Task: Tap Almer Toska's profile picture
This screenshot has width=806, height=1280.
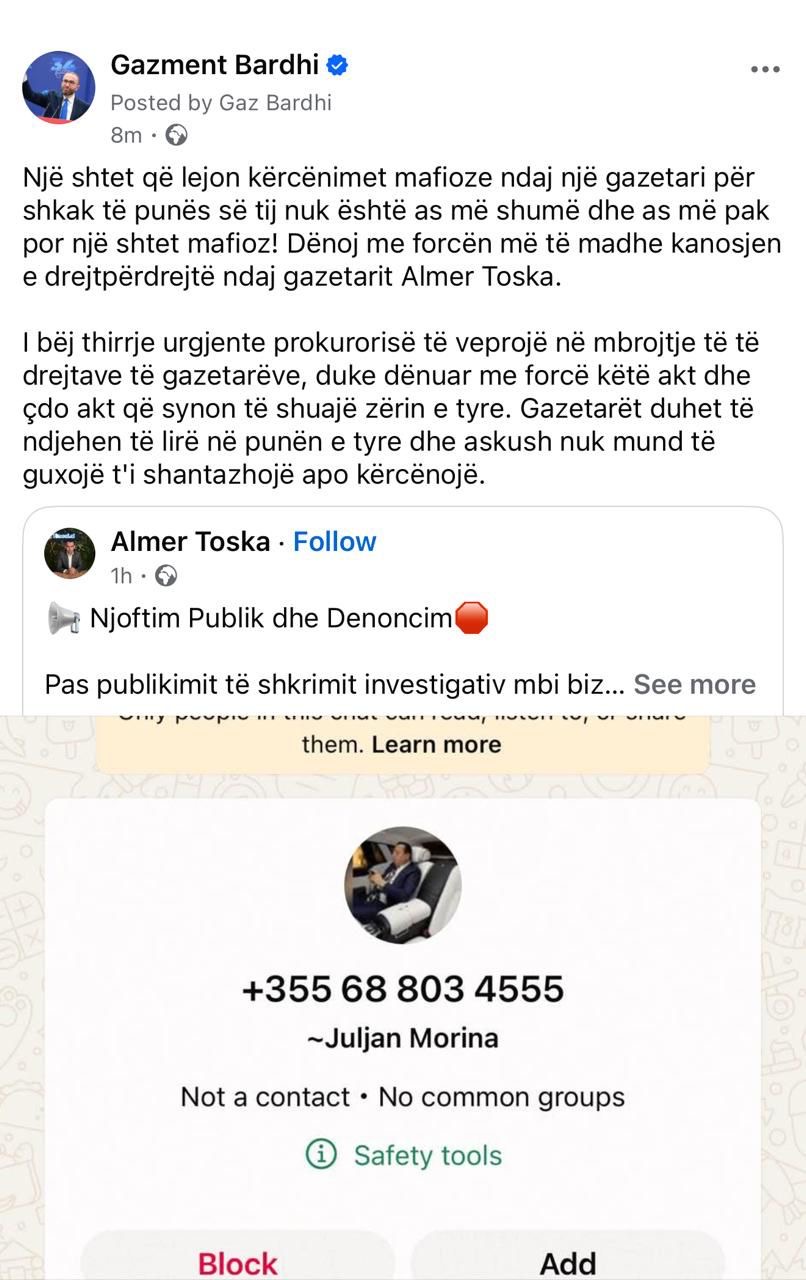Action: point(70,553)
